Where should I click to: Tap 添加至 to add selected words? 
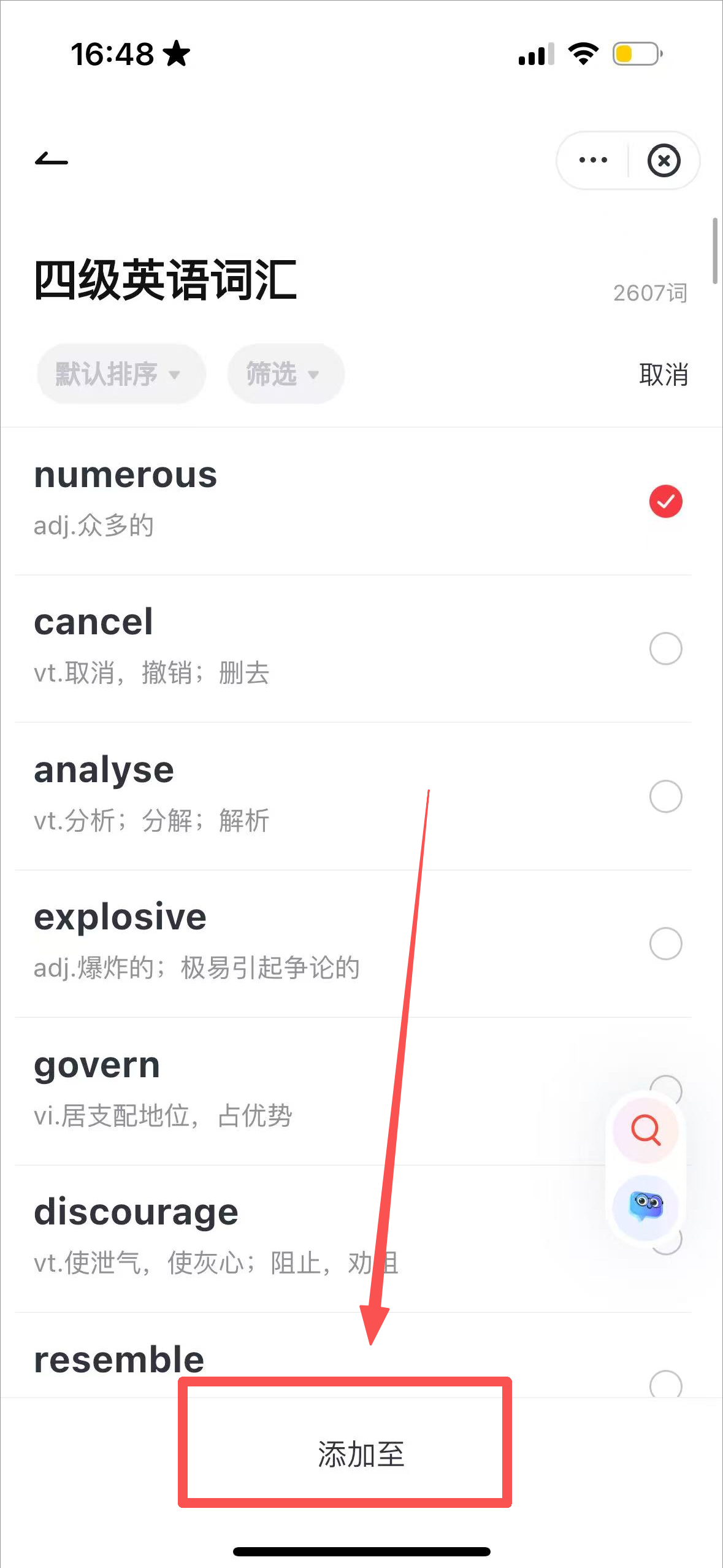(361, 1455)
